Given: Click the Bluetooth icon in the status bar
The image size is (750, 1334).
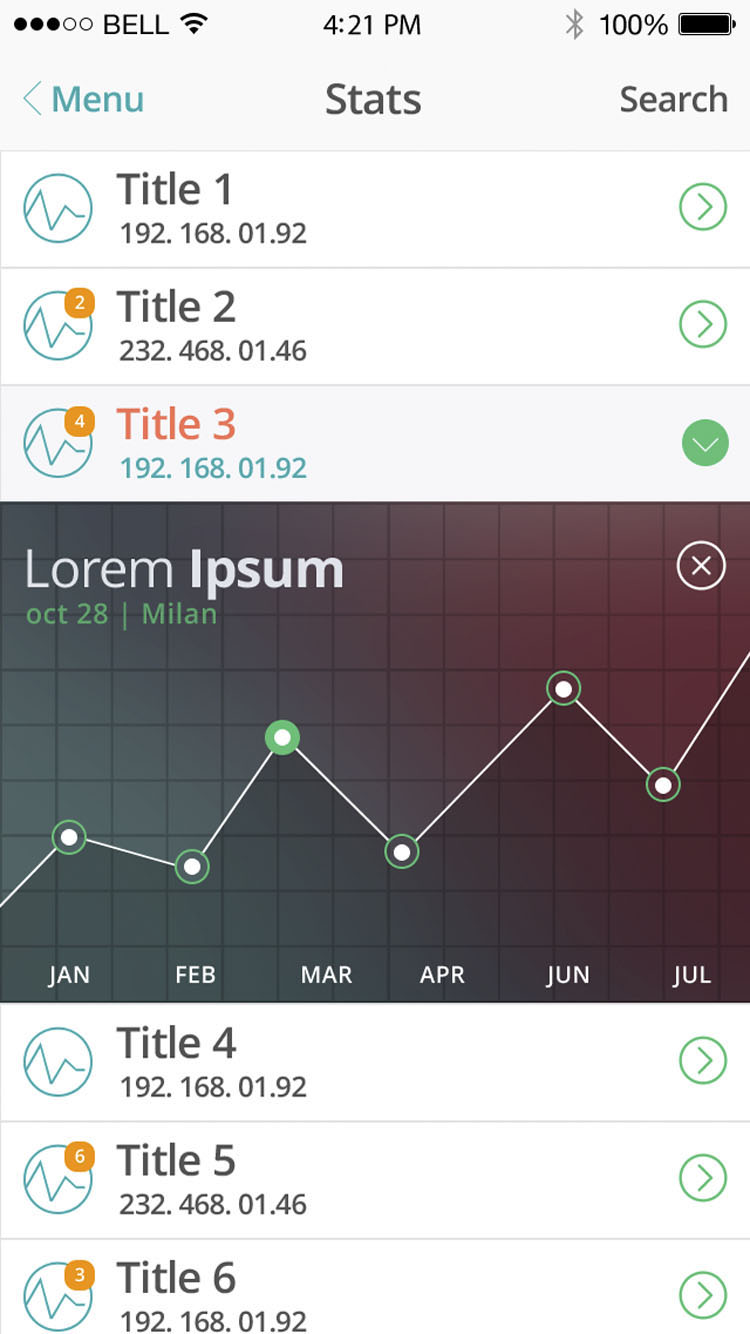Looking at the screenshot, I should (x=575, y=24).
